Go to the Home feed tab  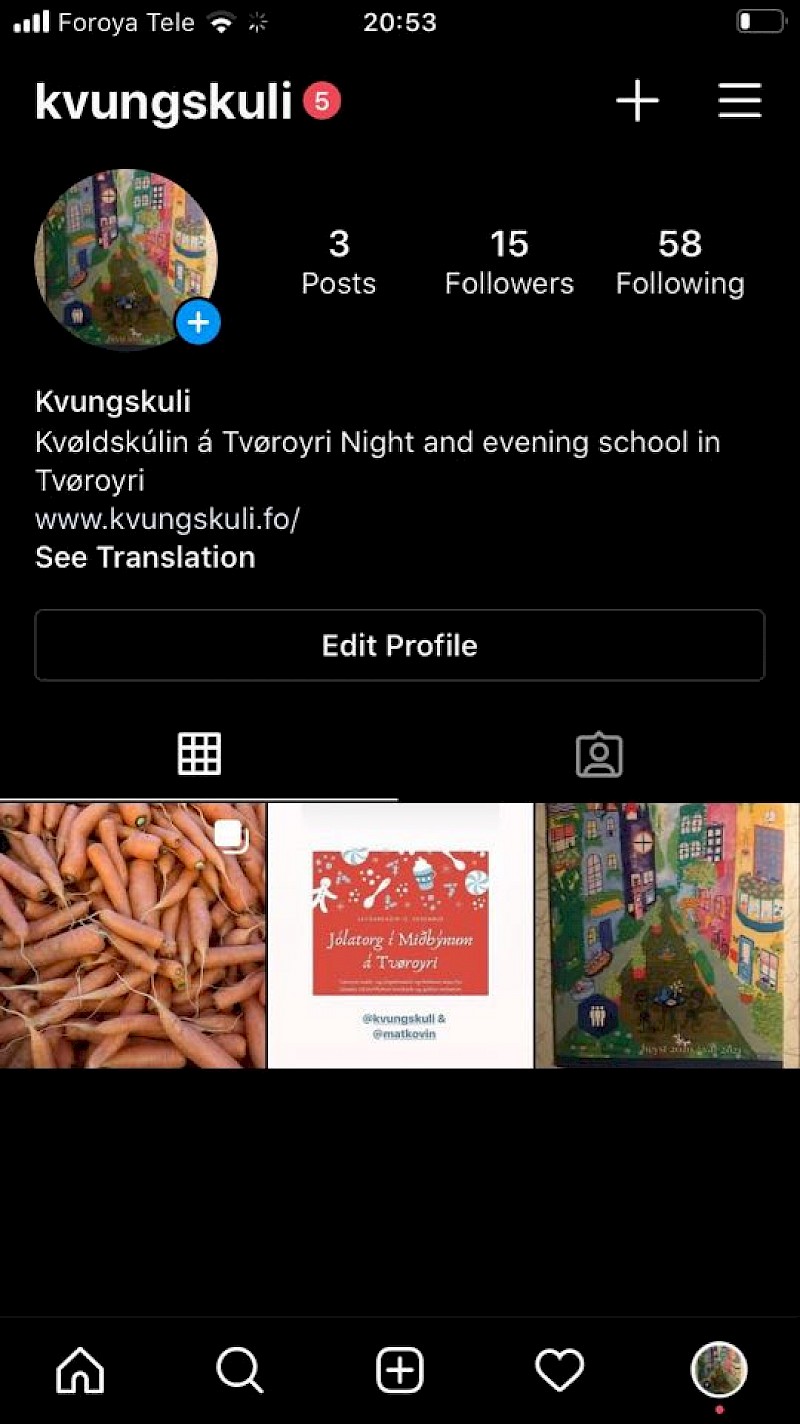click(80, 1370)
